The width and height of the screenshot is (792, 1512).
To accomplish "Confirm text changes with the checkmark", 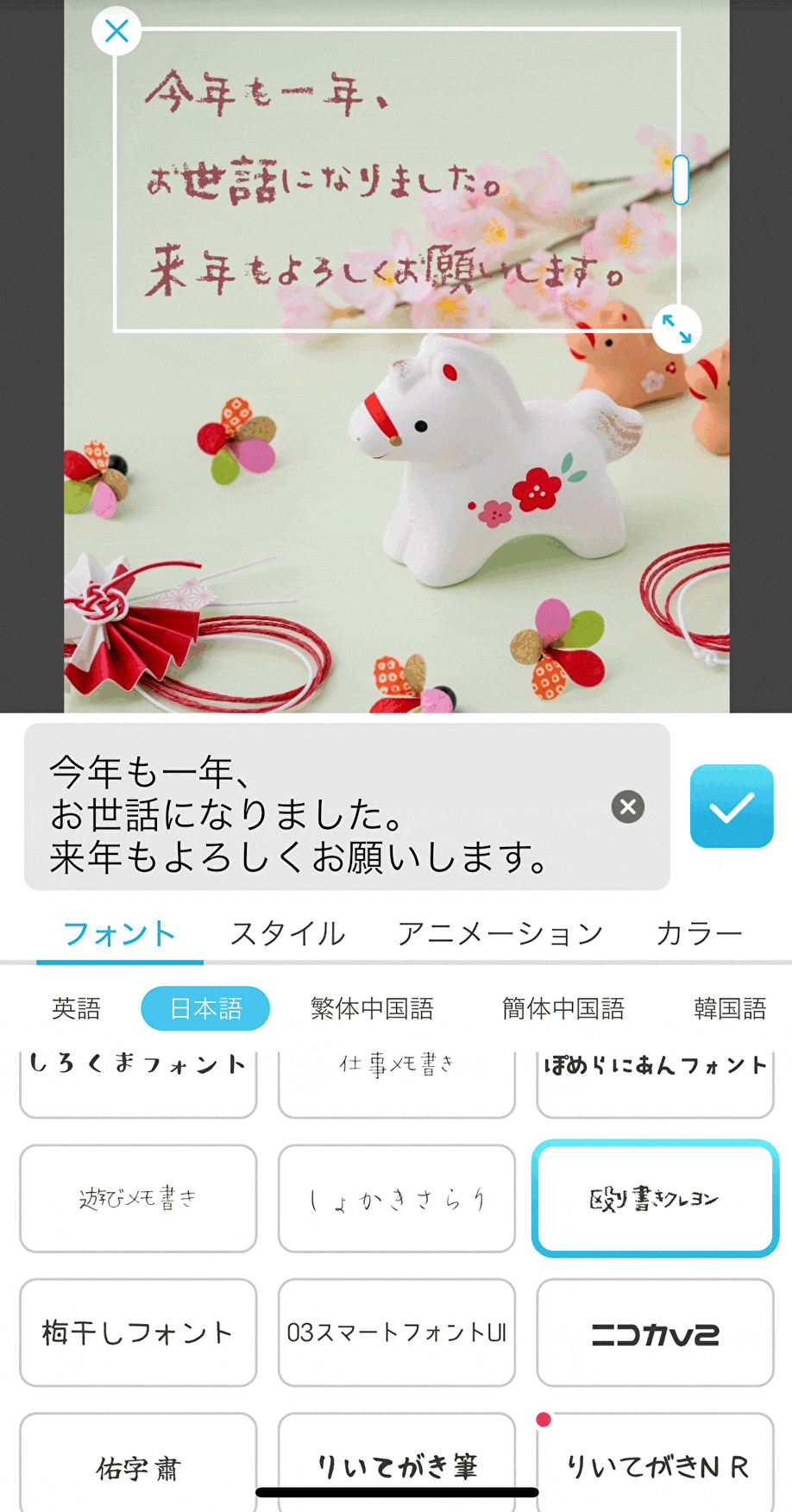I will (731, 807).
